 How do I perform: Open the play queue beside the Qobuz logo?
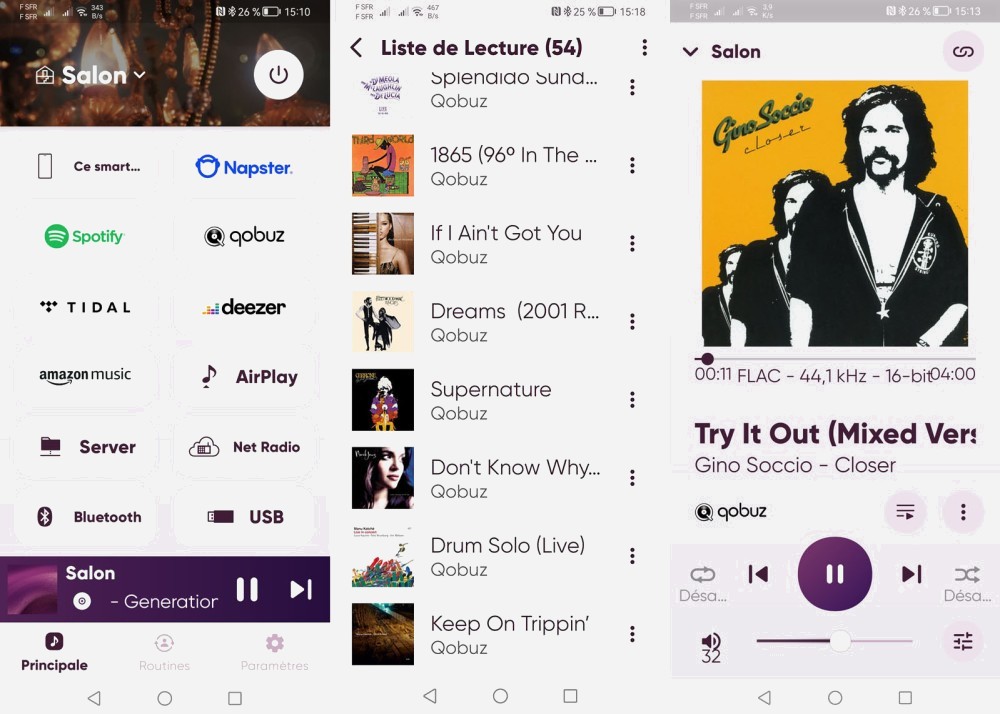pyautogui.click(x=905, y=512)
